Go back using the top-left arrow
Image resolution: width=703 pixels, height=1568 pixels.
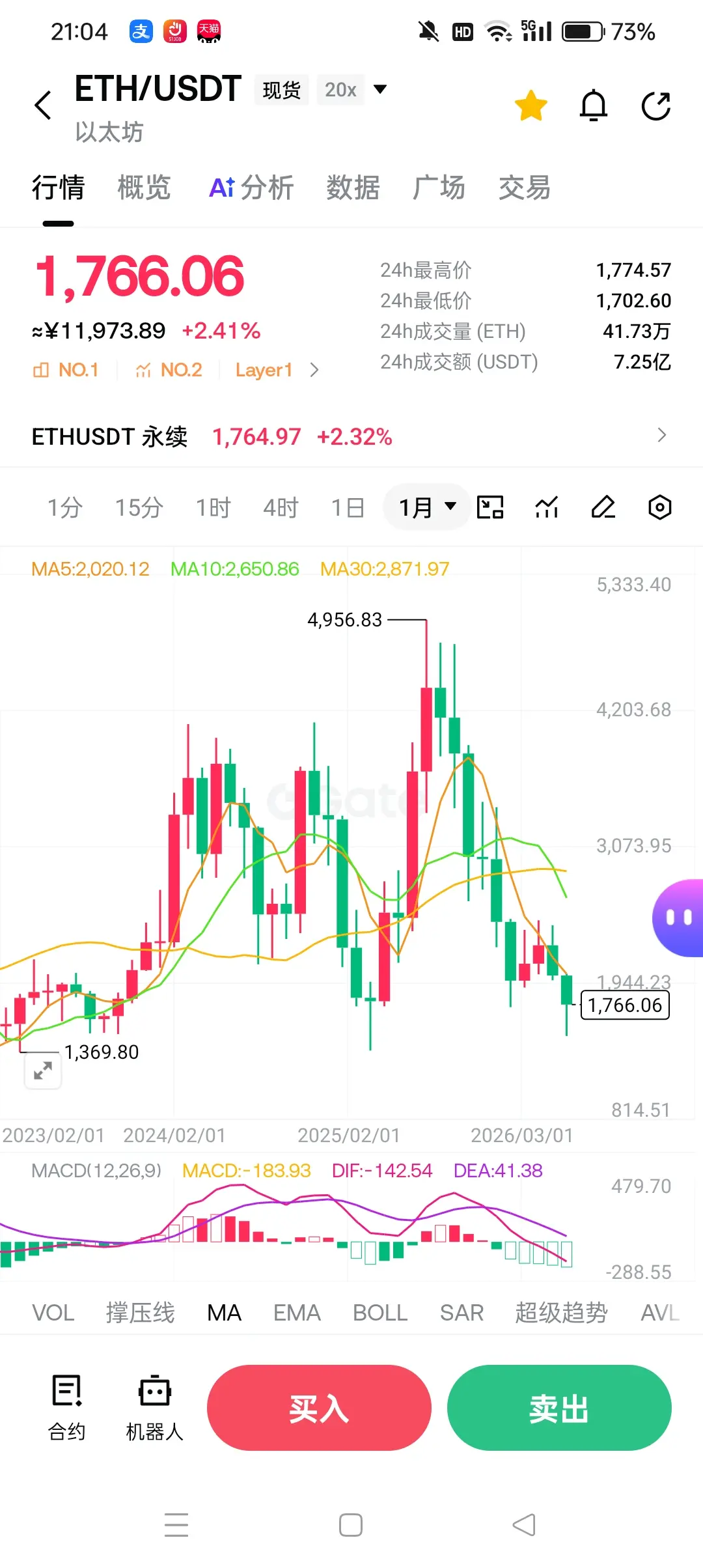click(43, 105)
